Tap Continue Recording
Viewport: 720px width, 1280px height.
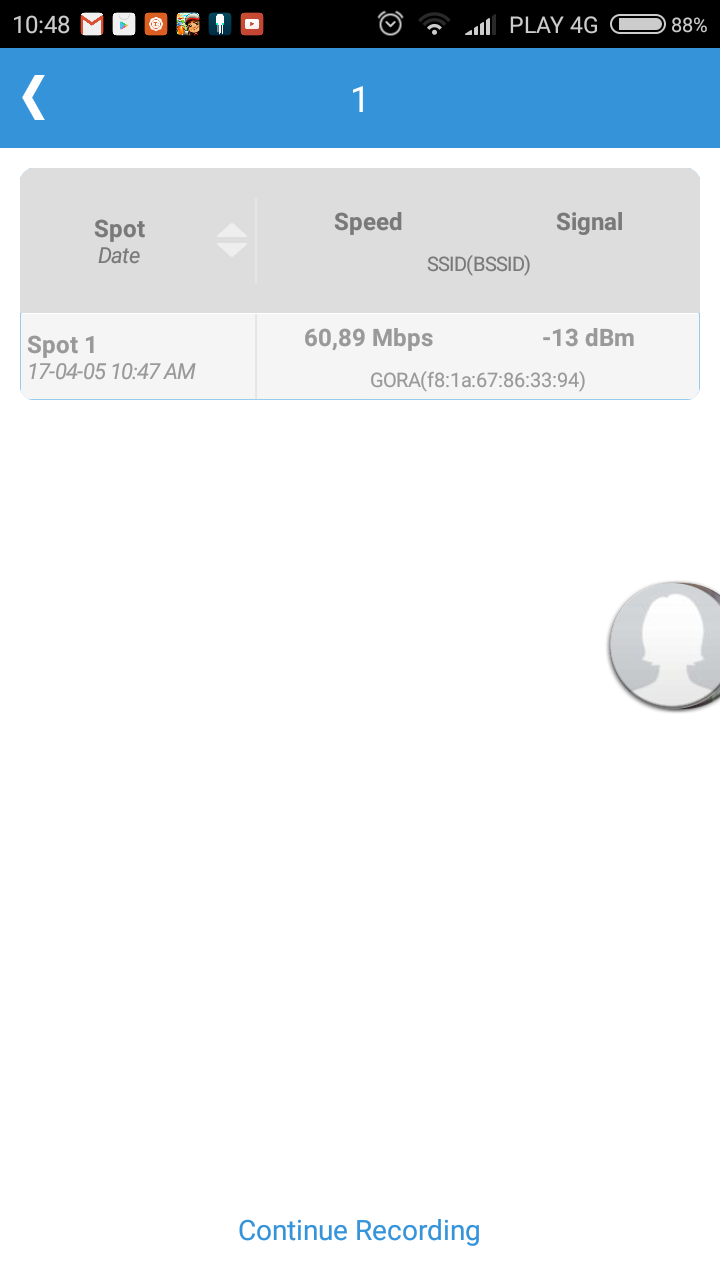click(x=359, y=1230)
